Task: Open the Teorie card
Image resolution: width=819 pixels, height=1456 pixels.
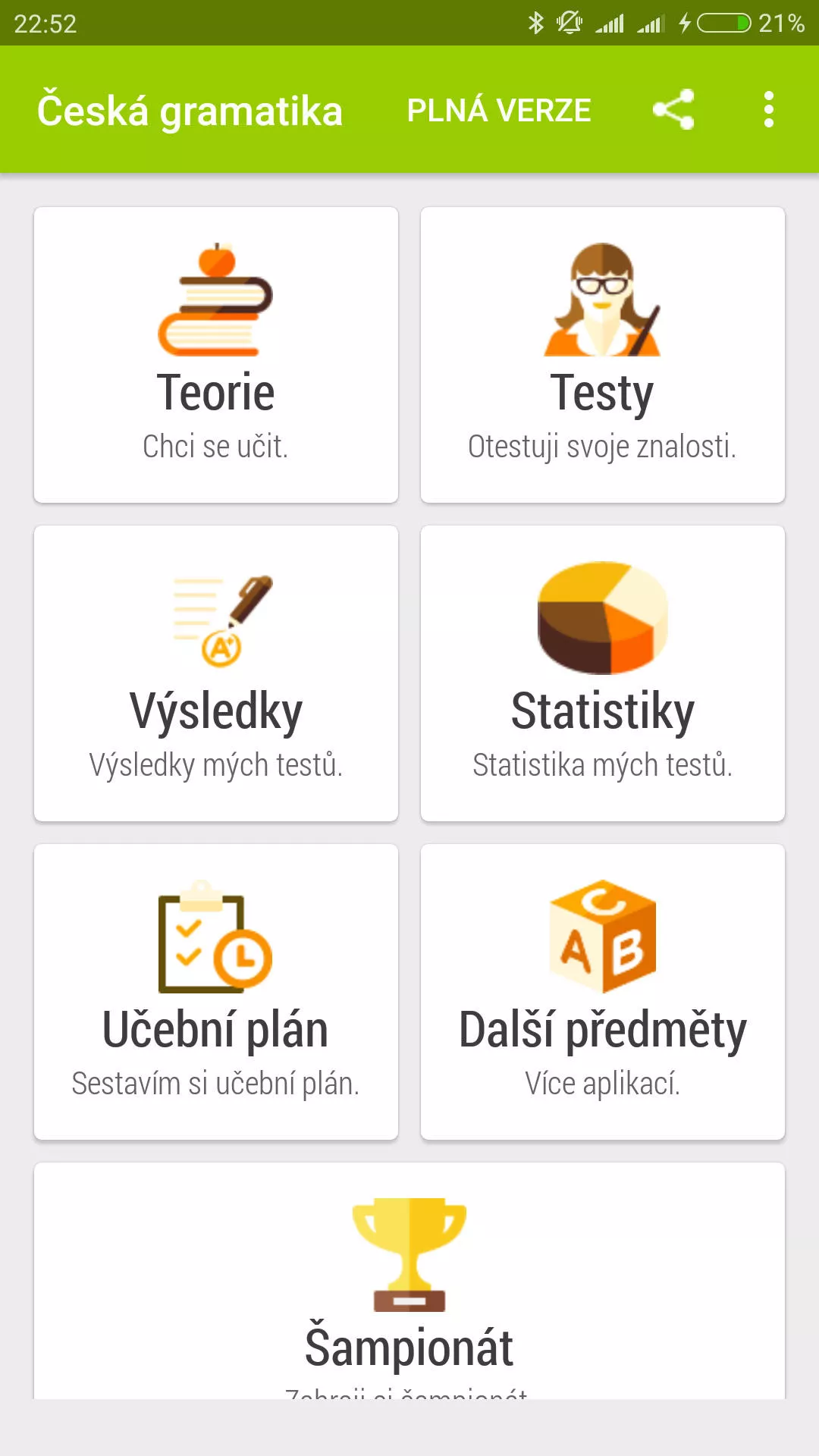Action: click(216, 355)
